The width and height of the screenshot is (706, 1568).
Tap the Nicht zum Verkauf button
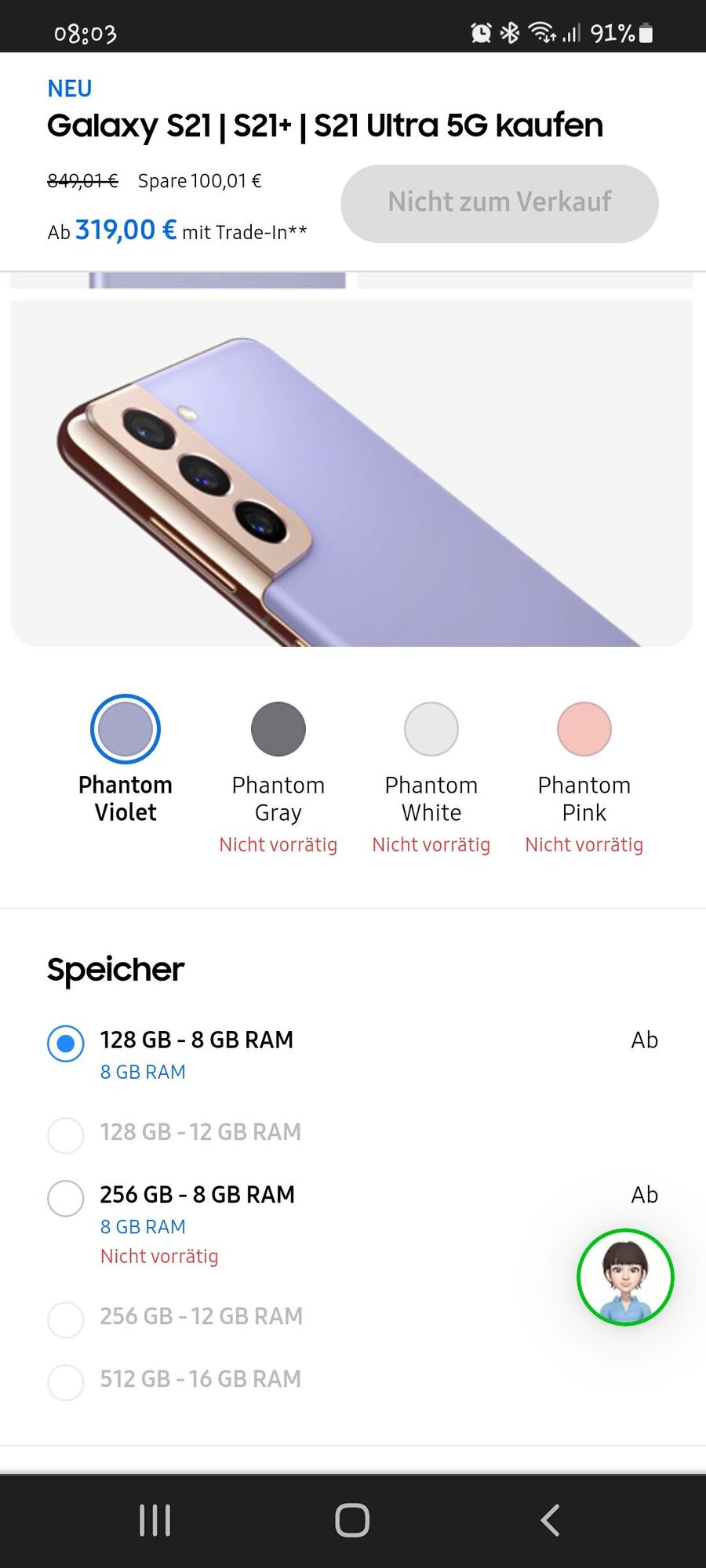click(499, 203)
